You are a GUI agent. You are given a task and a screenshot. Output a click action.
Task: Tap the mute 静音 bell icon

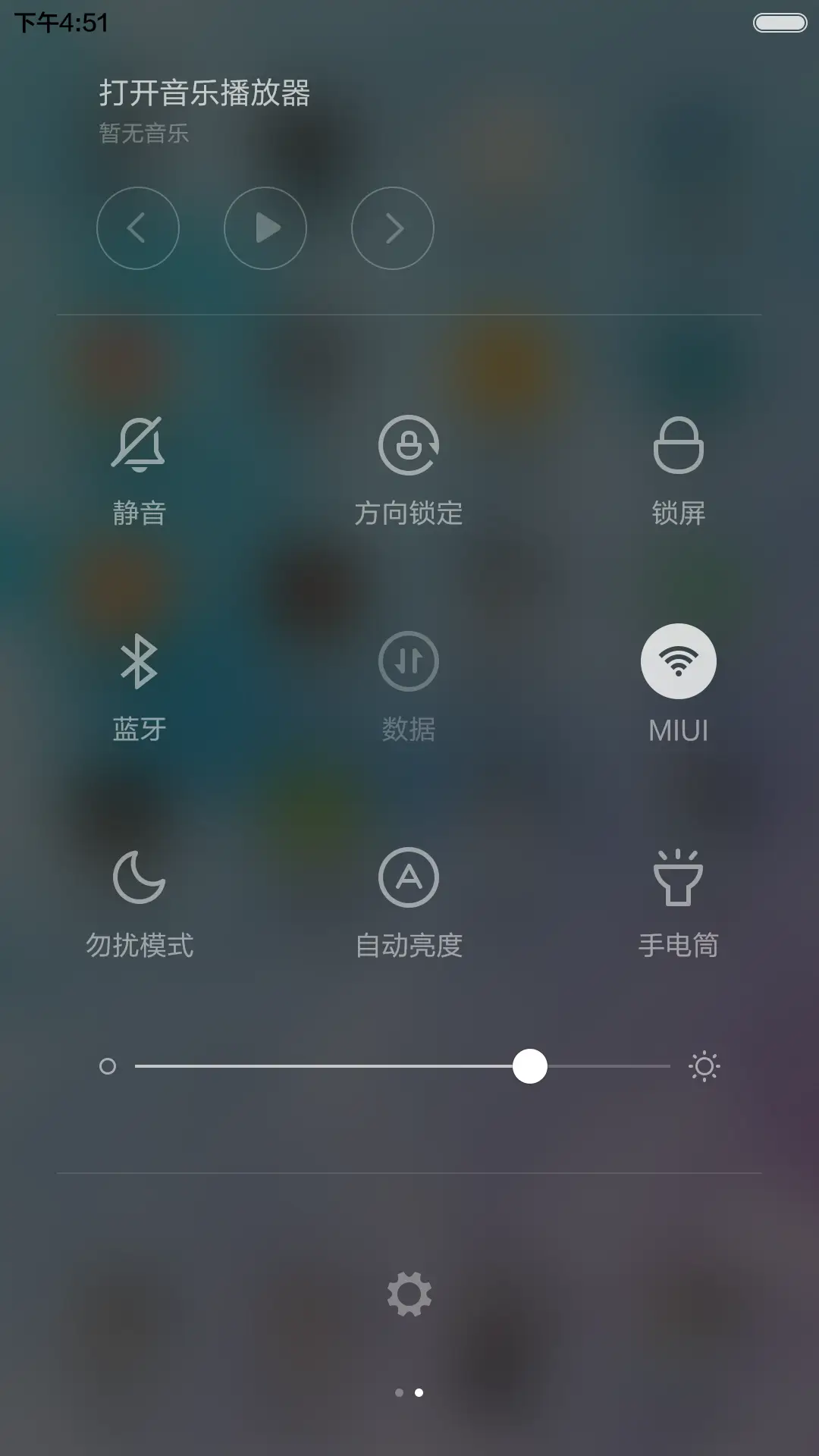click(x=140, y=444)
